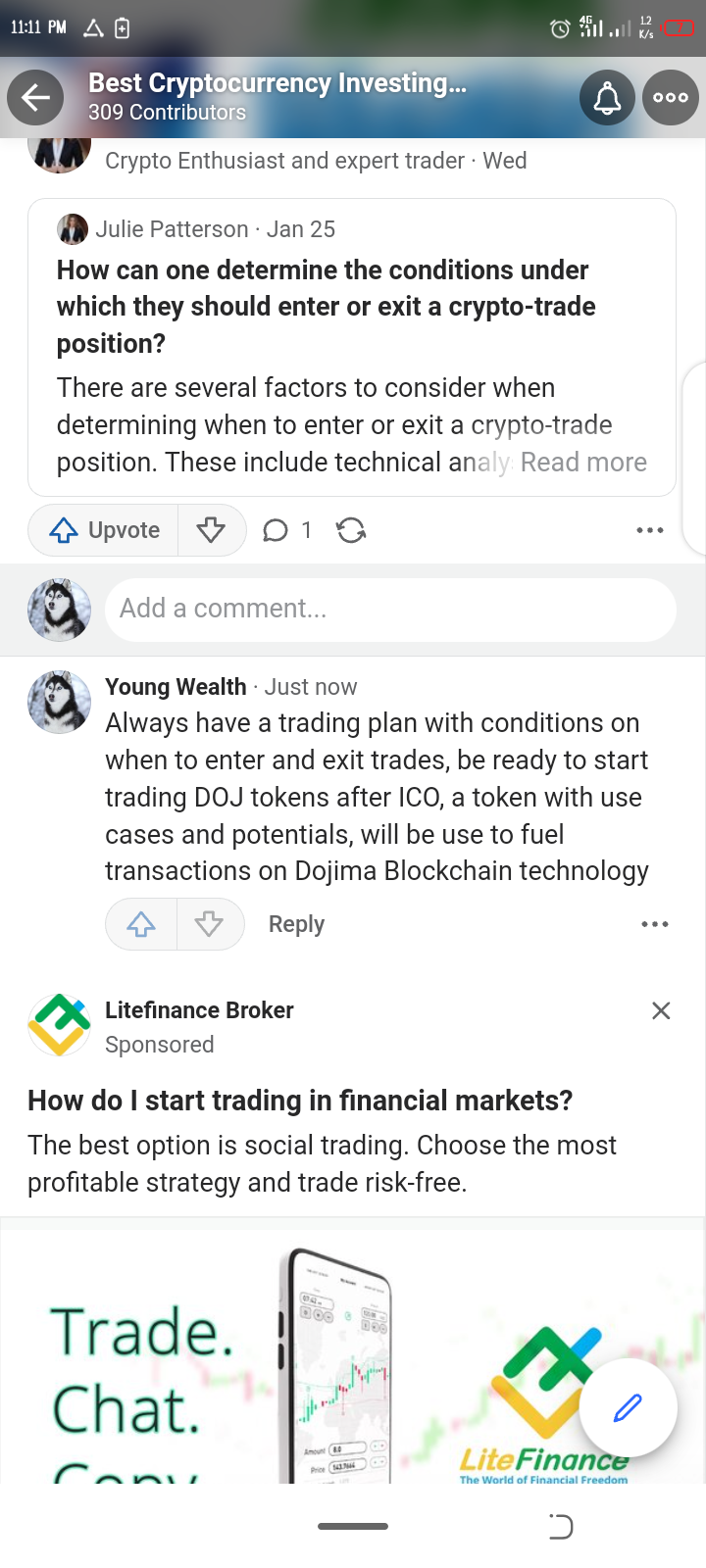Screen dimensions: 706x1568
Task: View the post's comments
Action: click(286, 530)
